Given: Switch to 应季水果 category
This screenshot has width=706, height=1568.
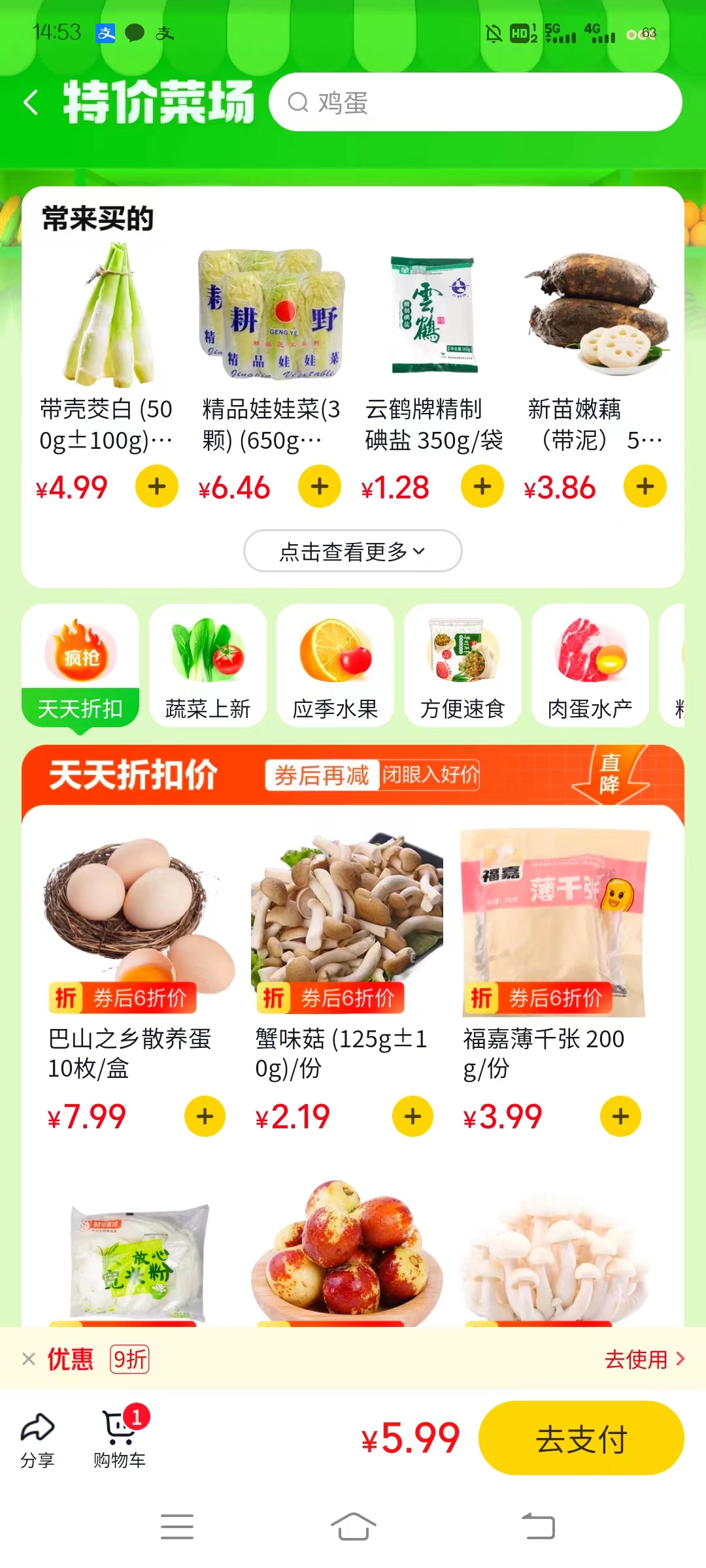Looking at the screenshot, I should tap(335, 666).
